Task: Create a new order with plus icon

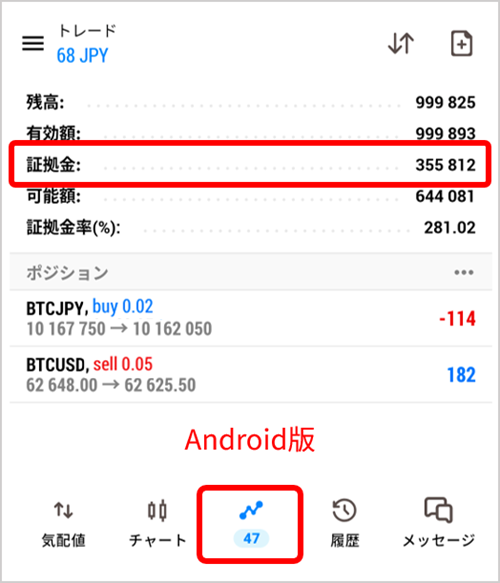Action: coord(461,44)
